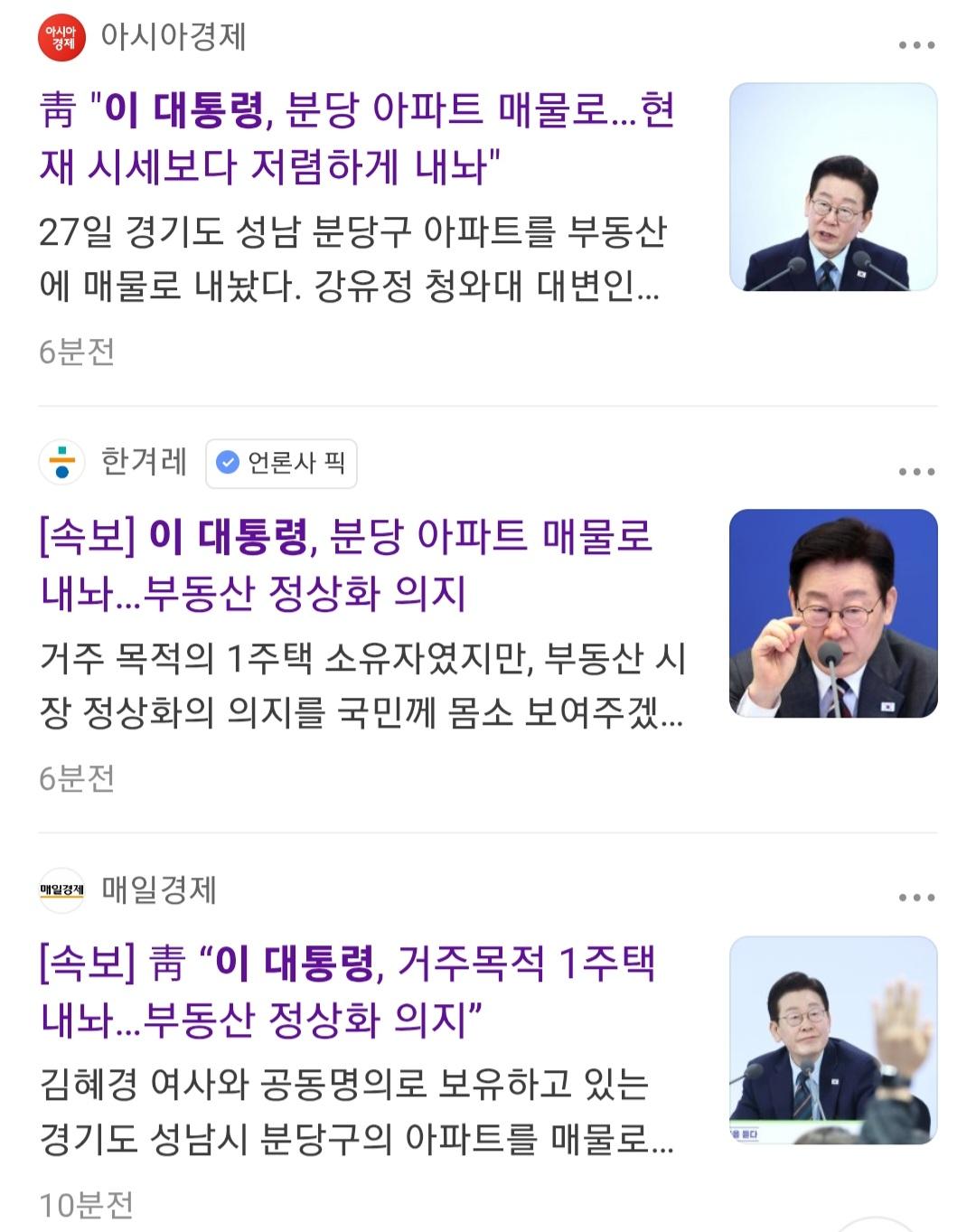Click the 10분전 timestamp on the last article
Image resolution: width=976 pixels, height=1232 pixels.
[88, 1207]
